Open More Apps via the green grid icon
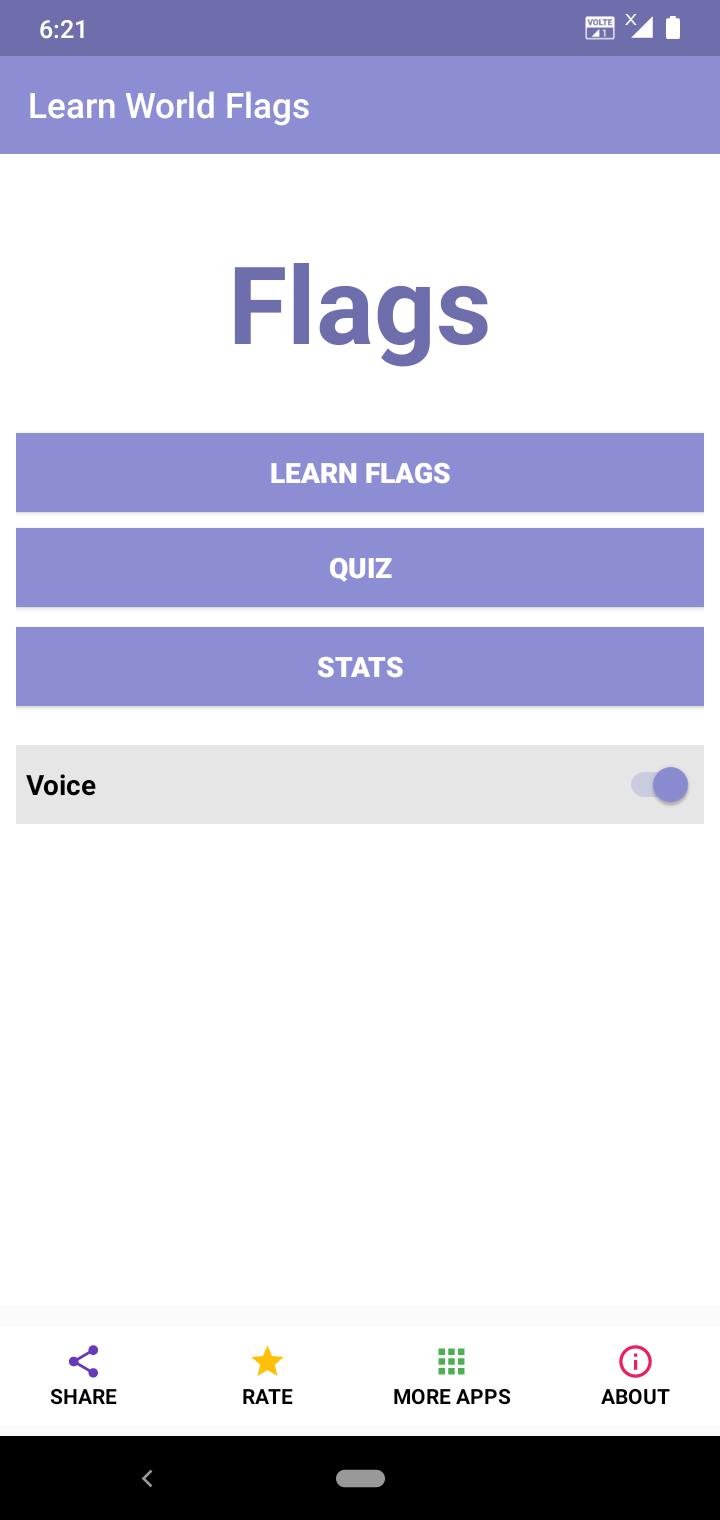This screenshot has height=1520, width=720. click(x=451, y=1360)
